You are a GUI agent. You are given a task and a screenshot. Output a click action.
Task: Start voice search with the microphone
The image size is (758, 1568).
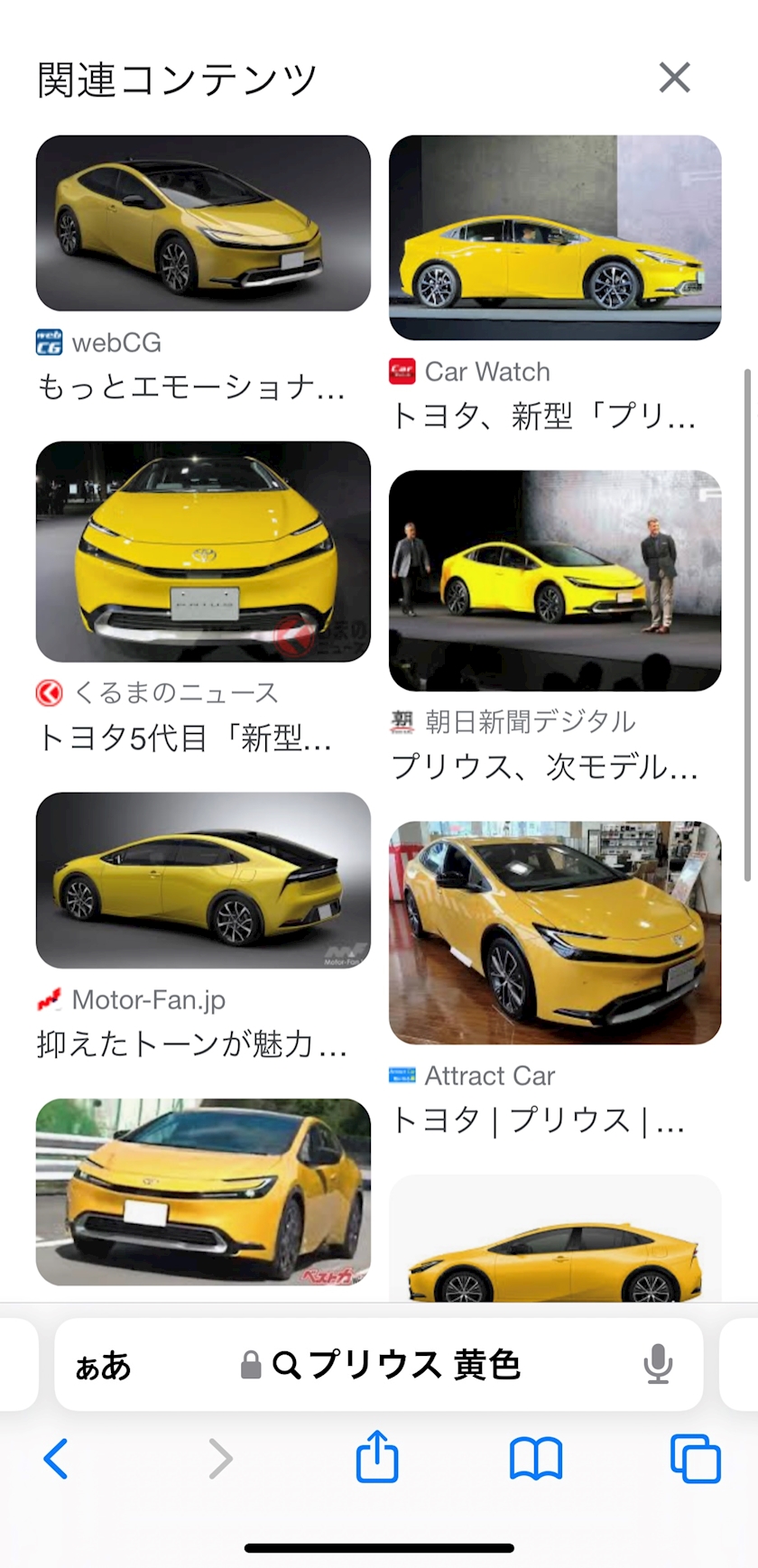coord(658,1365)
